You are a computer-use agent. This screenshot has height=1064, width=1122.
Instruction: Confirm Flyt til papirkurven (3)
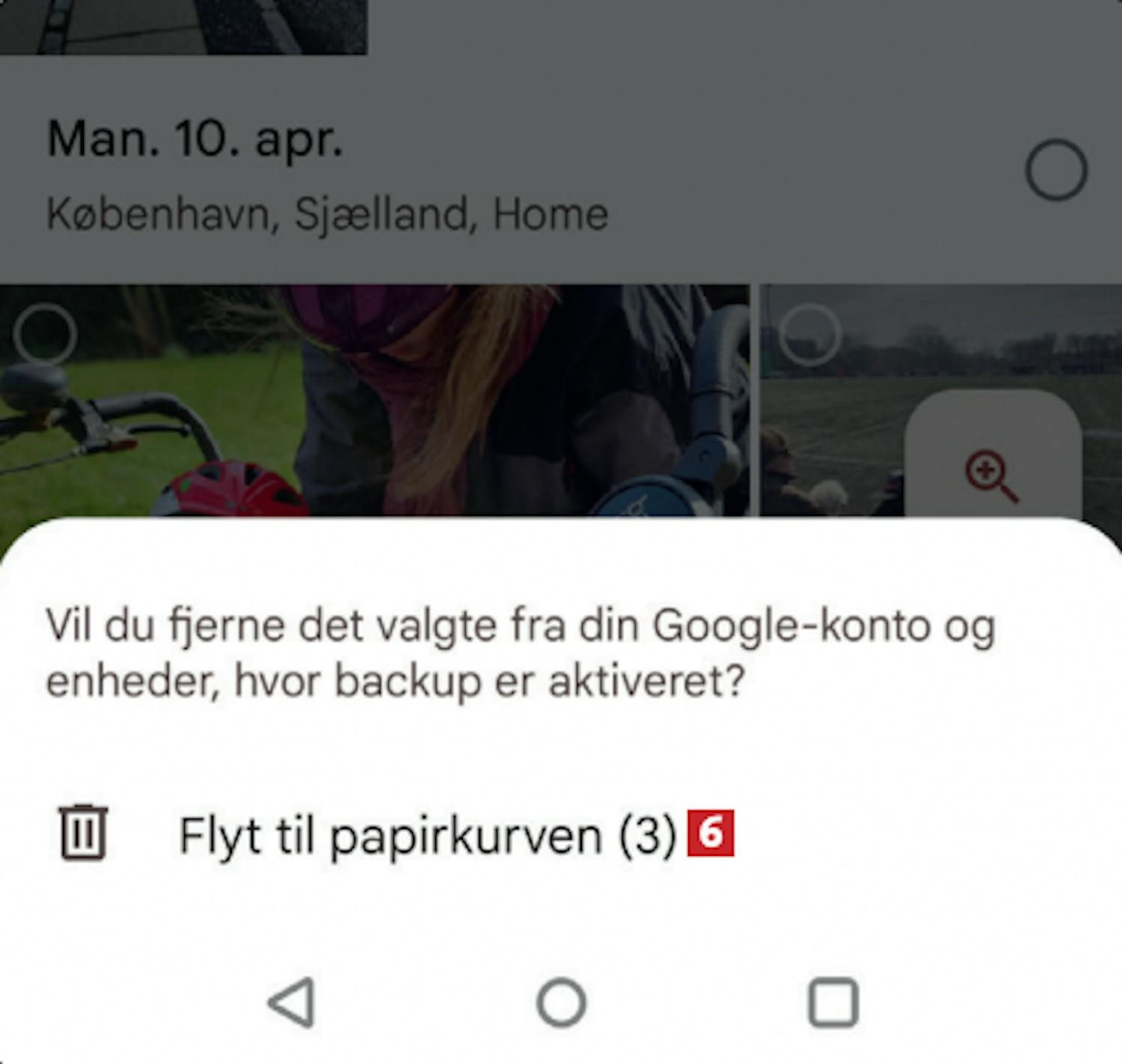tap(426, 834)
